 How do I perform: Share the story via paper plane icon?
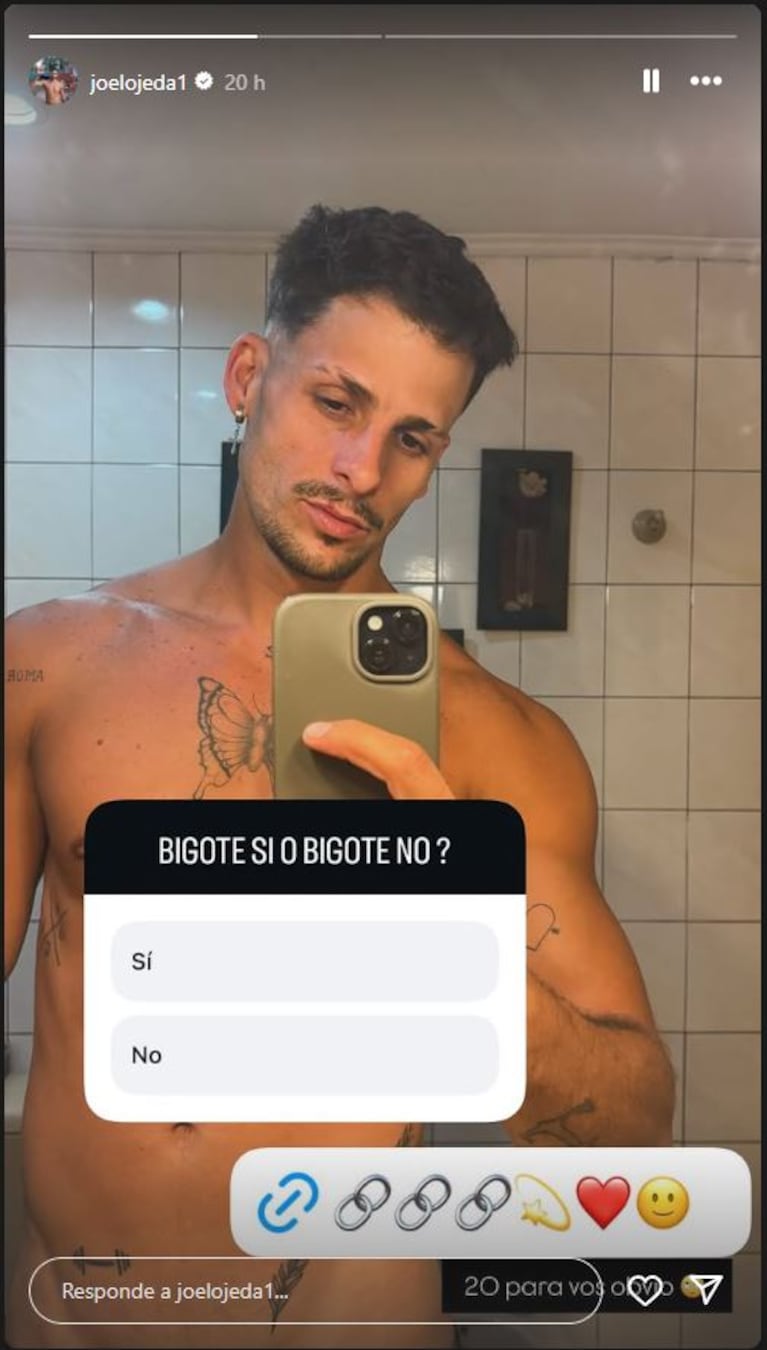(705, 1290)
